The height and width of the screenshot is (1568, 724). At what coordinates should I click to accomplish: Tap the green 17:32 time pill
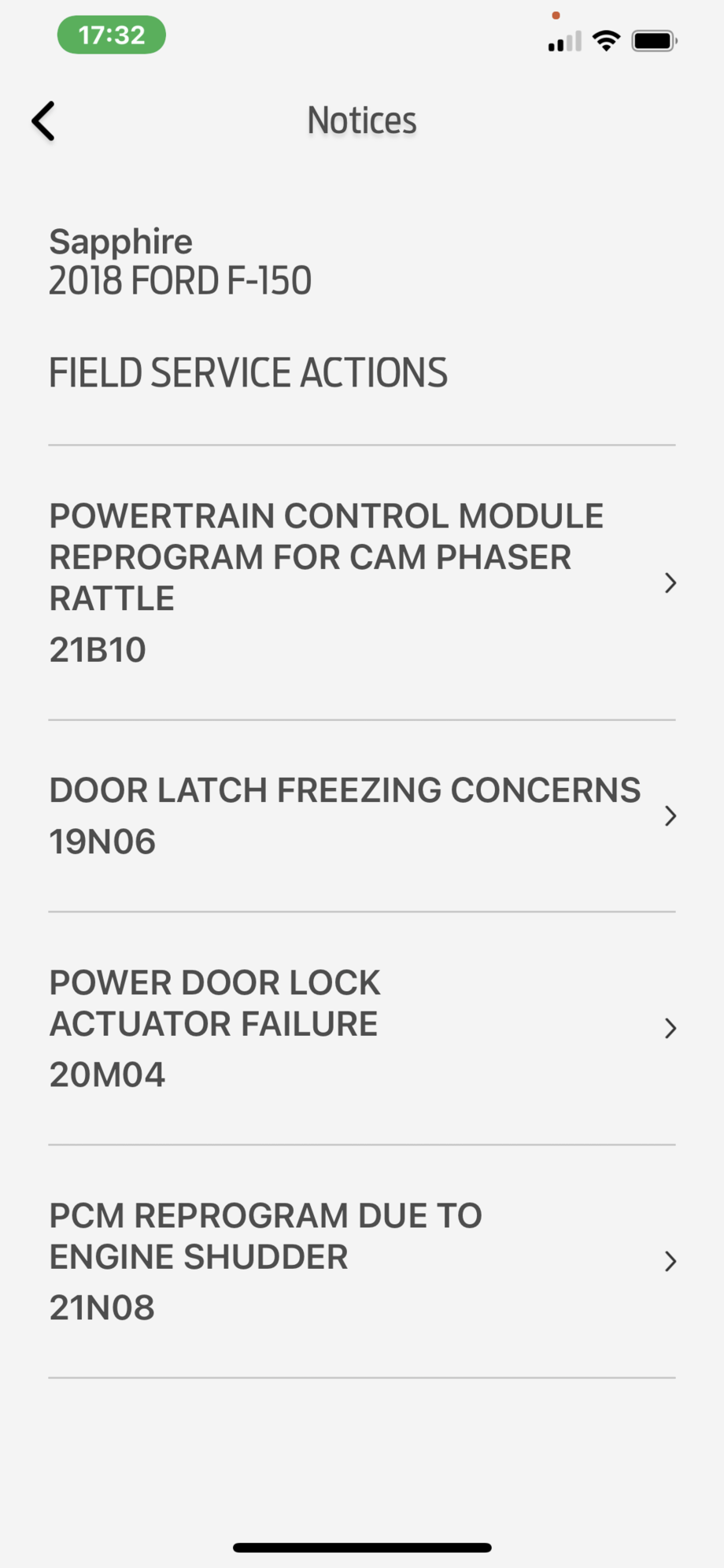pyautogui.click(x=111, y=35)
